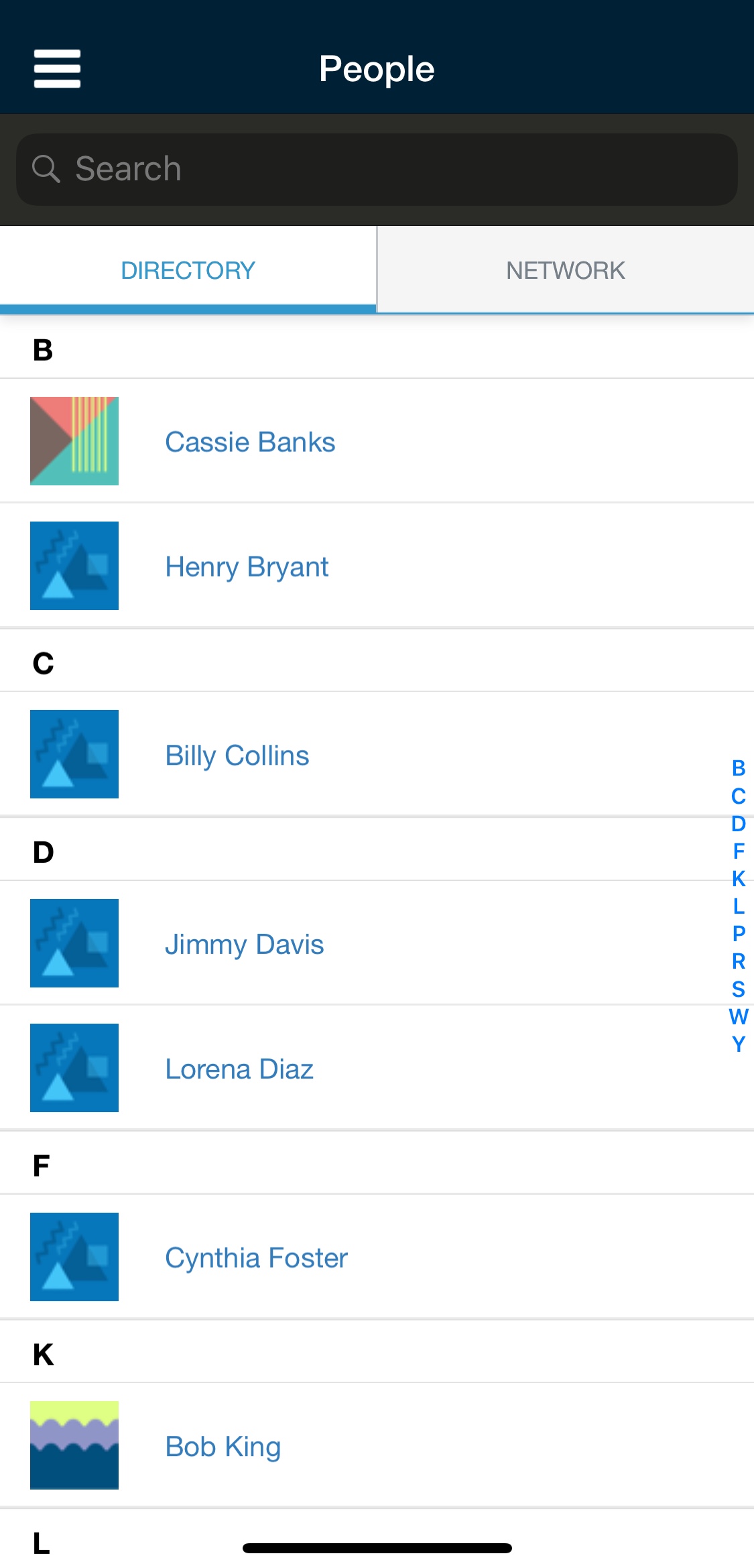Open Henry Bryant's profile
The height and width of the screenshot is (1568, 754).
[247, 566]
